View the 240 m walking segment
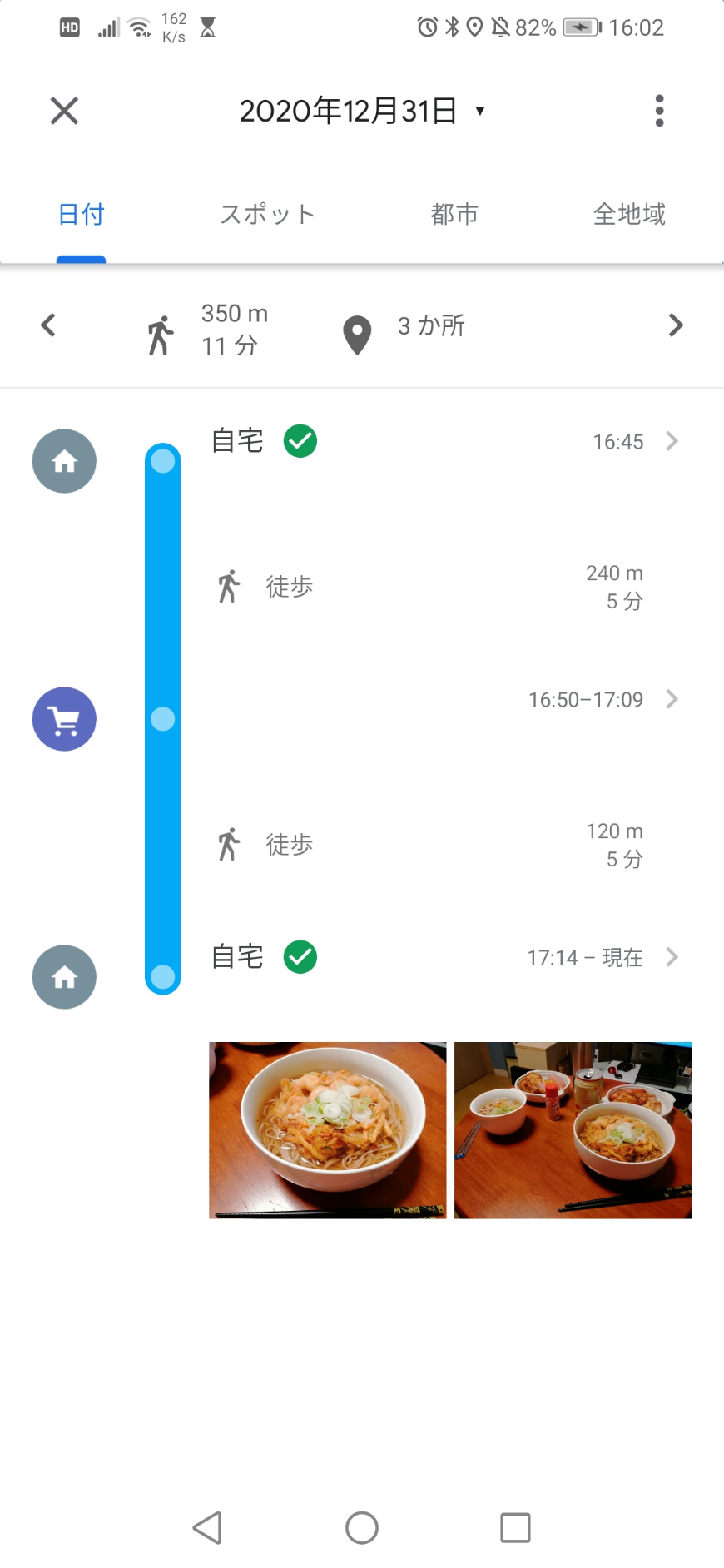Image resolution: width=724 pixels, height=1568 pixels. coord(429,587)
